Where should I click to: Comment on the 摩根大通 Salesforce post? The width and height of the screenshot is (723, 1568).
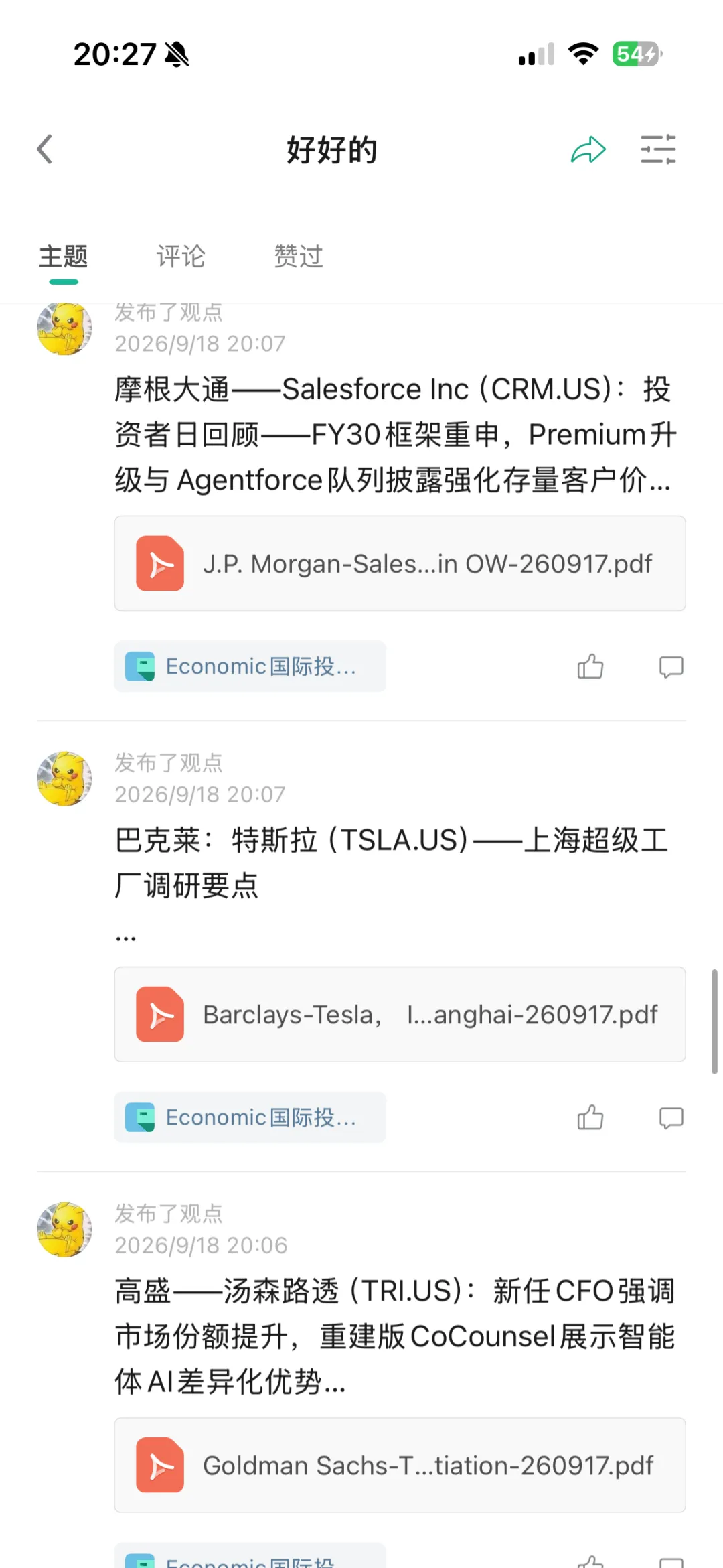(x=671, y=667)
